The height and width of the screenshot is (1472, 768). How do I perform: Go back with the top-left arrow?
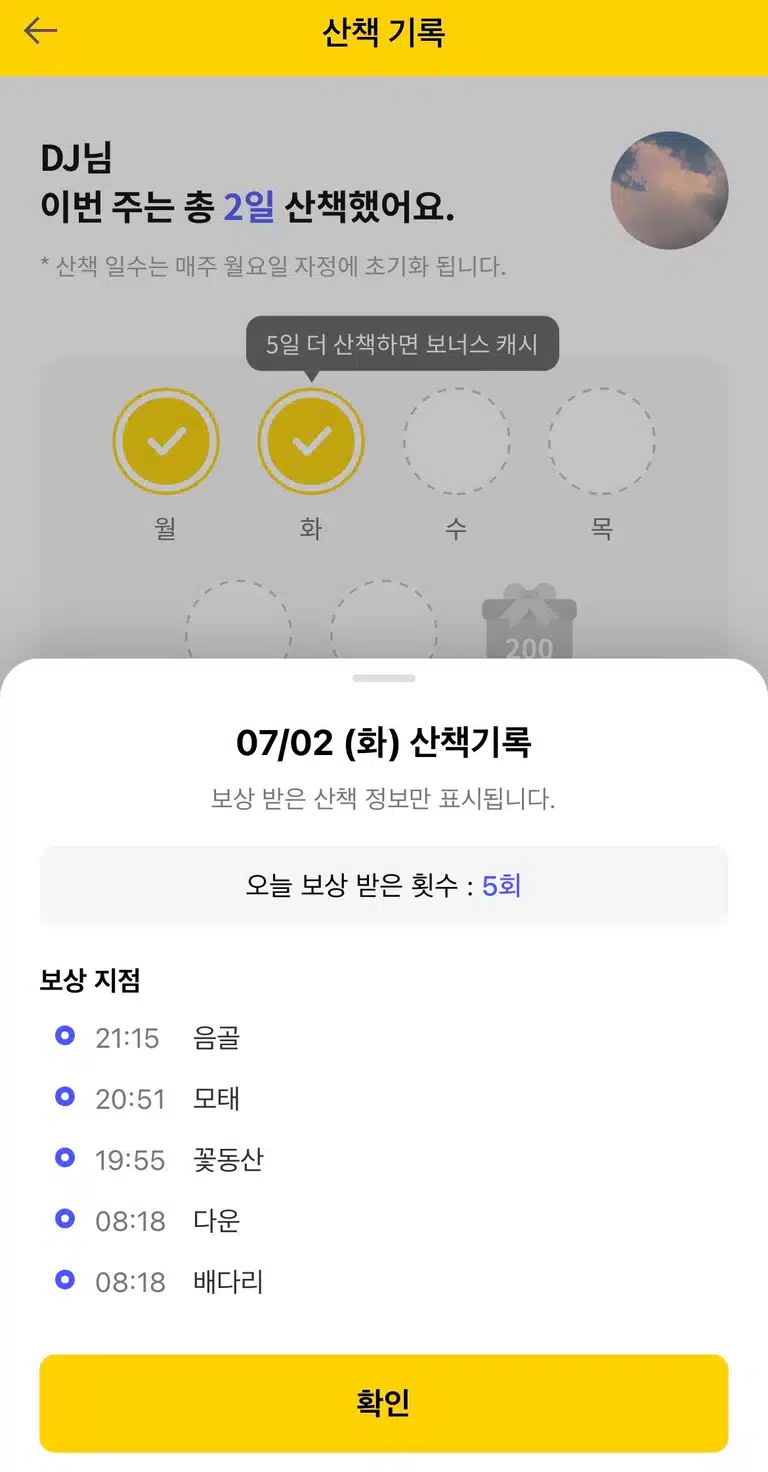41,31
